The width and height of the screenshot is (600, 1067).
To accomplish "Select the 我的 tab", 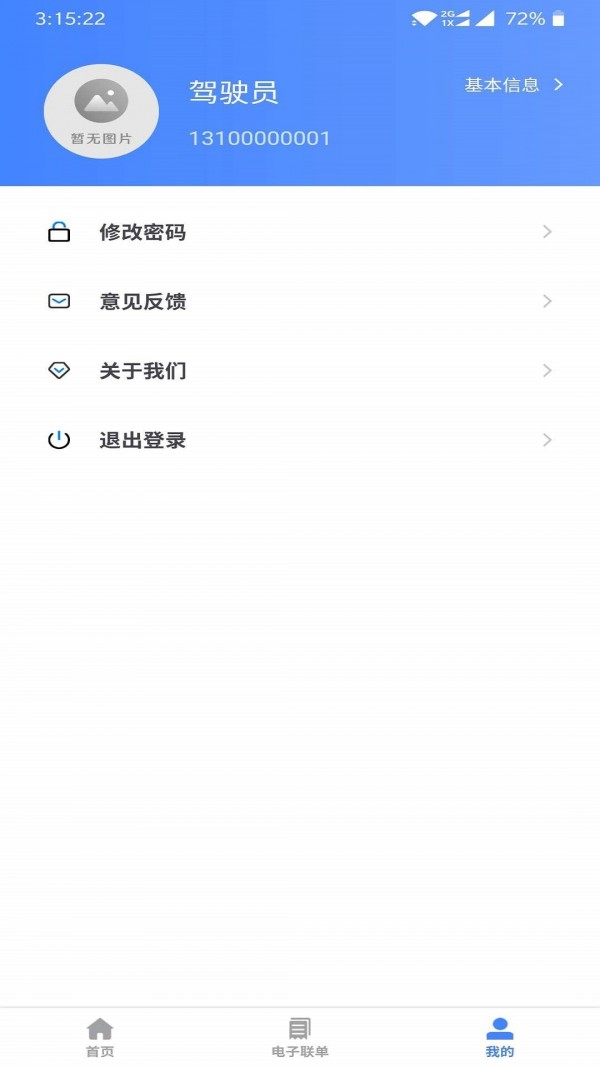I will (x=499, y=1037).
